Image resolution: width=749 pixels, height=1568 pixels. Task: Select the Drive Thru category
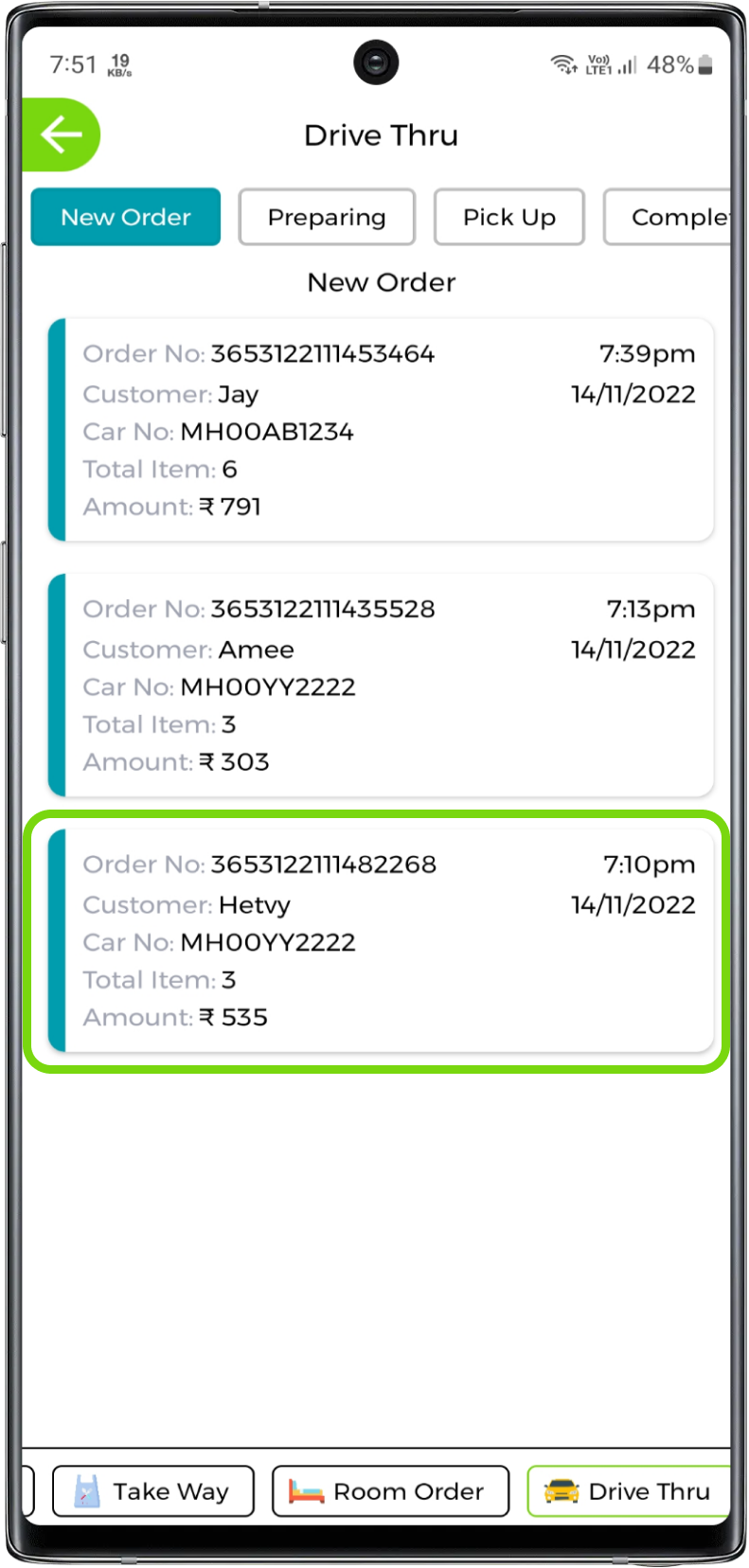[629, 1491]
